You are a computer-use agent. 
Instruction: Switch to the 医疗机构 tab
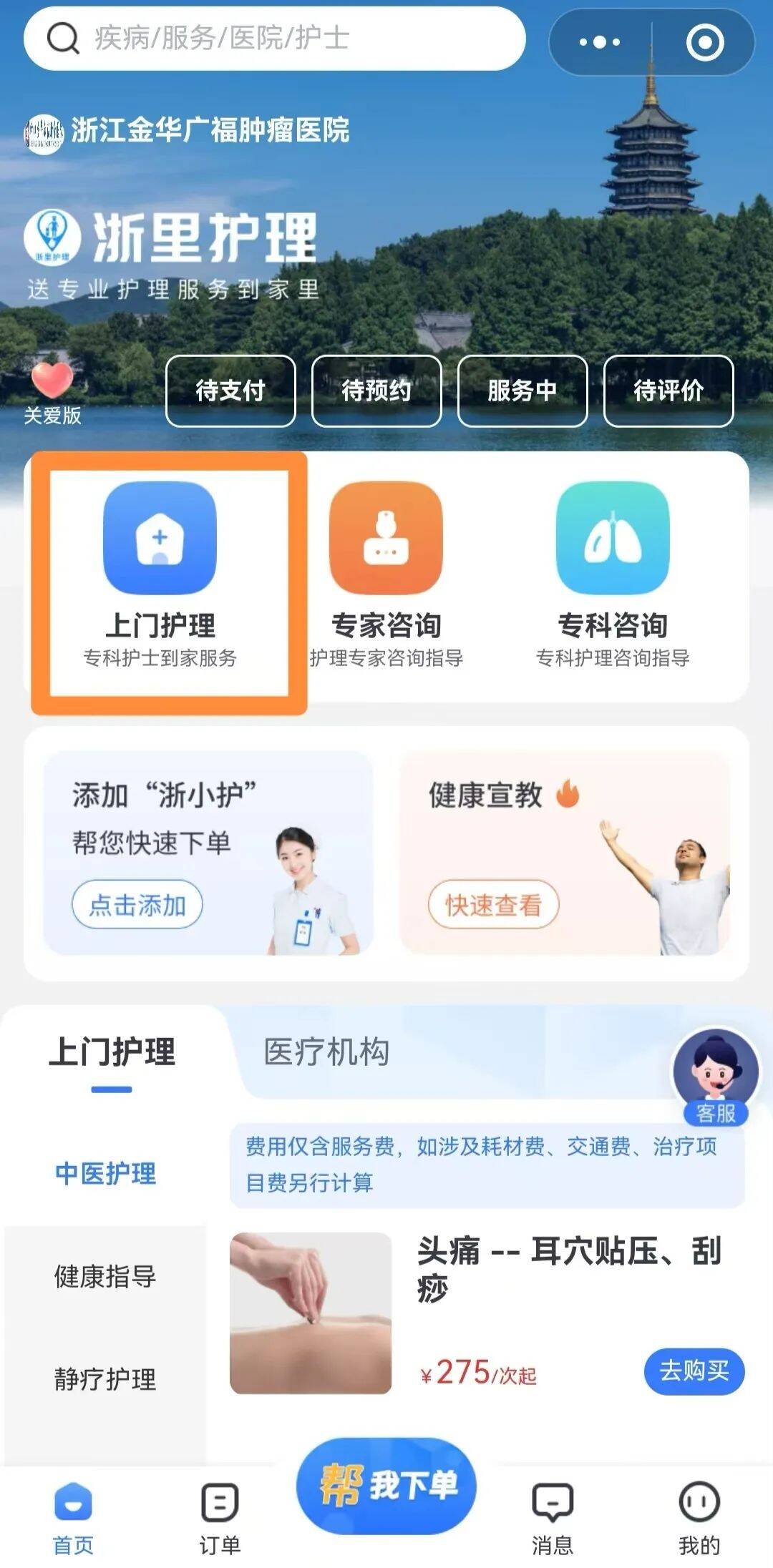pos(326,1052)
